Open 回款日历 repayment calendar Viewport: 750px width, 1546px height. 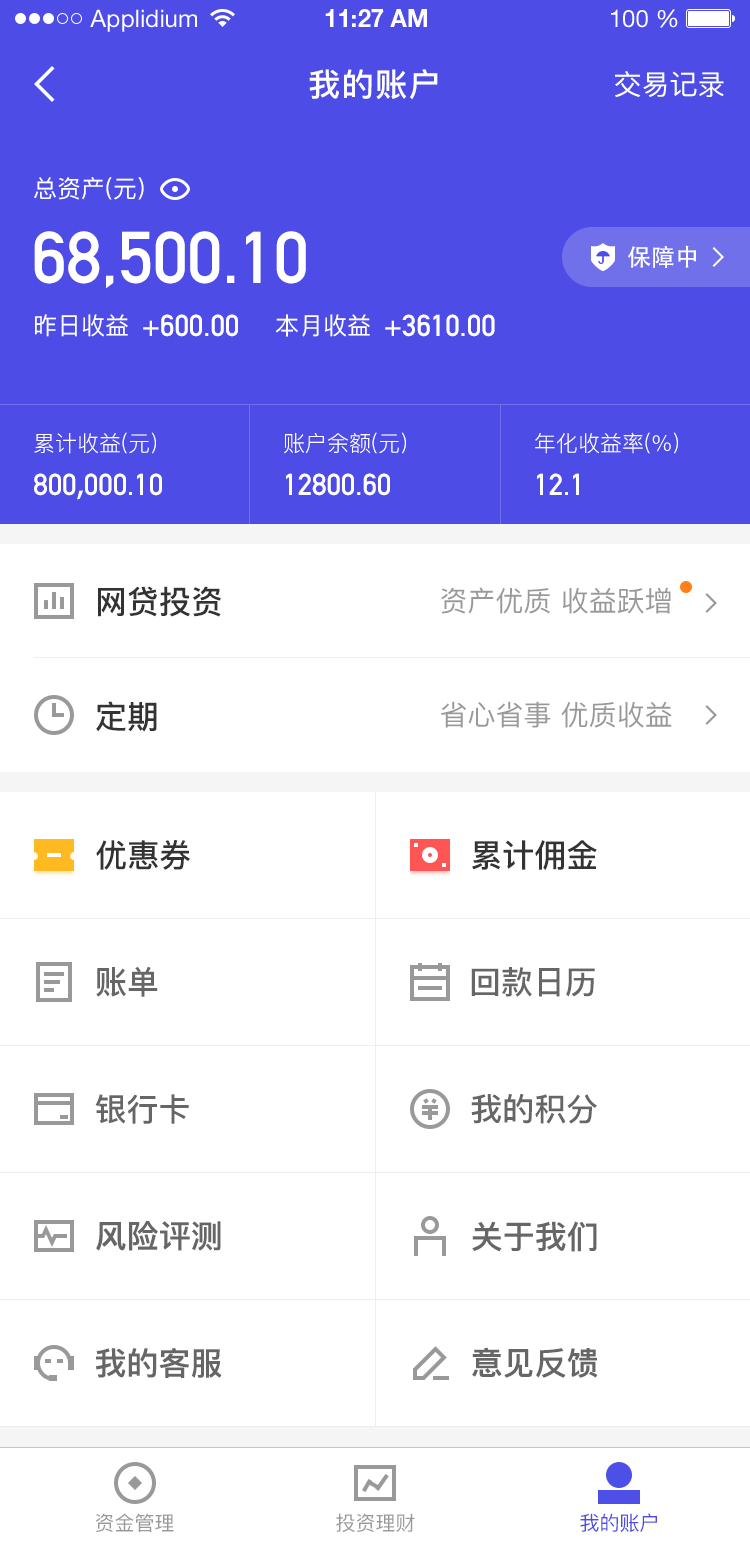pos(563,982)
